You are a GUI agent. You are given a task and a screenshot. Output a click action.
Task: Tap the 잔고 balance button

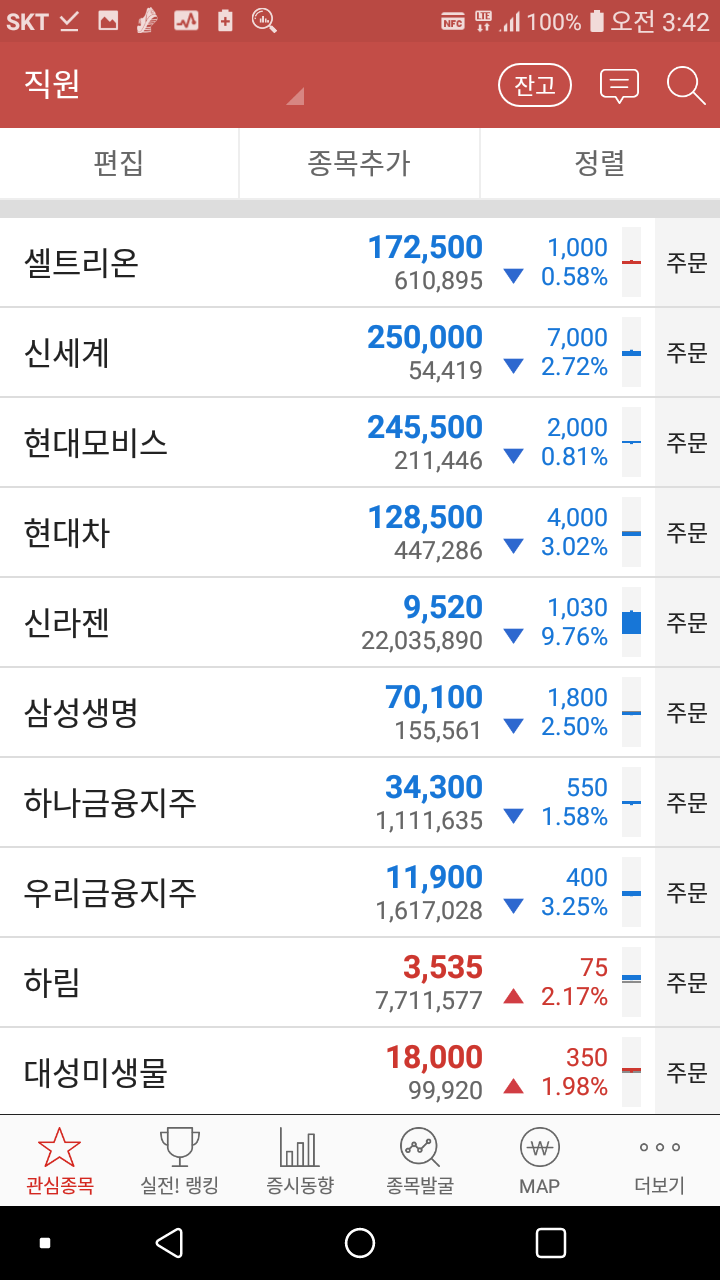coord(535,85)
